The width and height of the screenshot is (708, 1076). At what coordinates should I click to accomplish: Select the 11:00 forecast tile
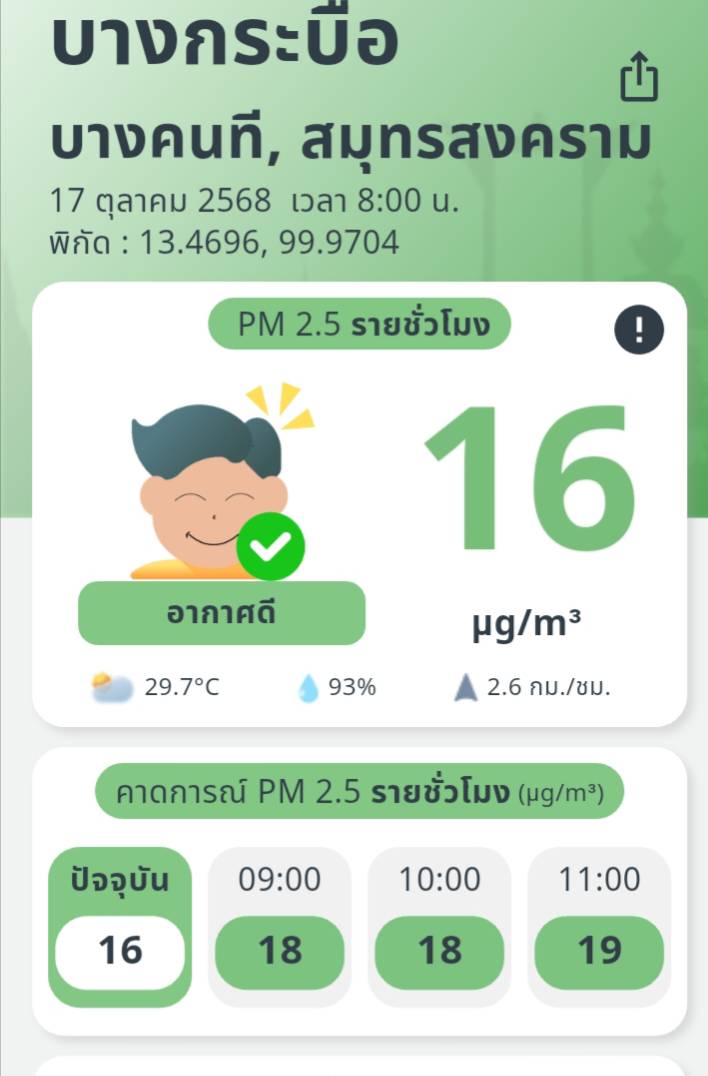599,926
